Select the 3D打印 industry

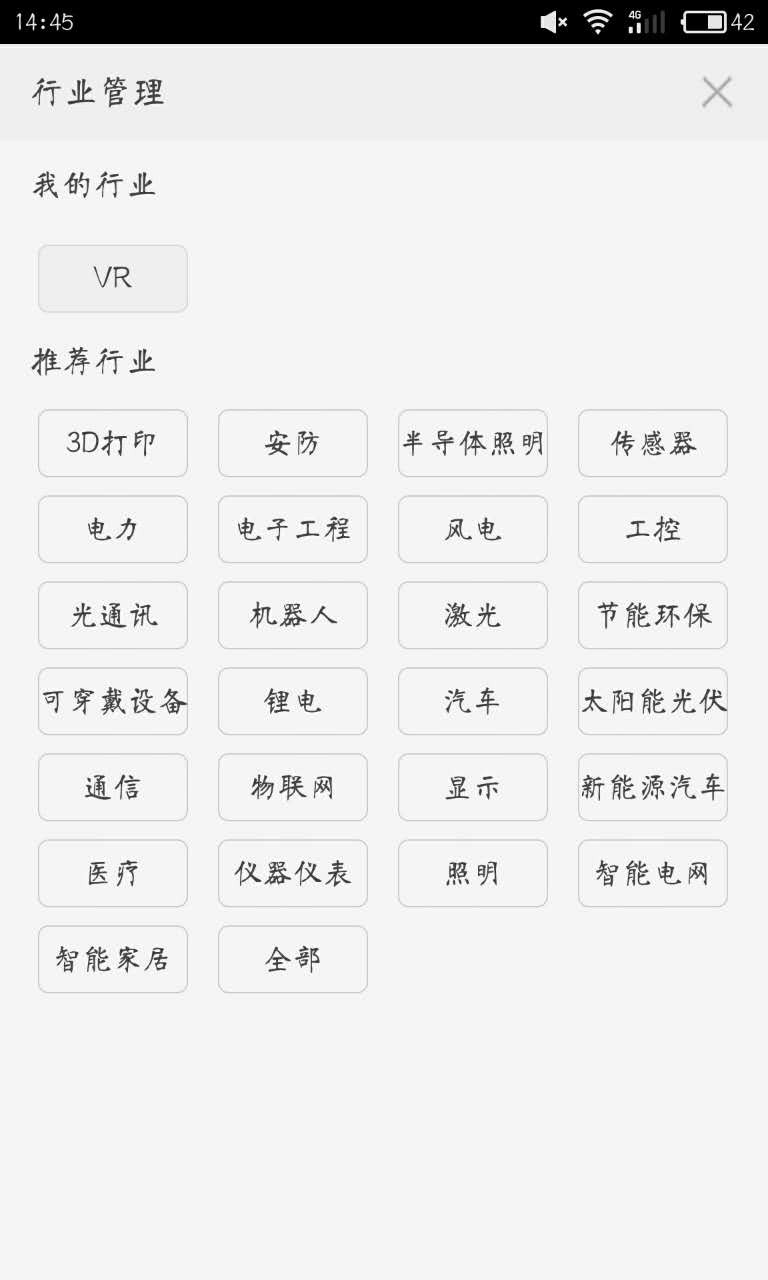point(113,443)
